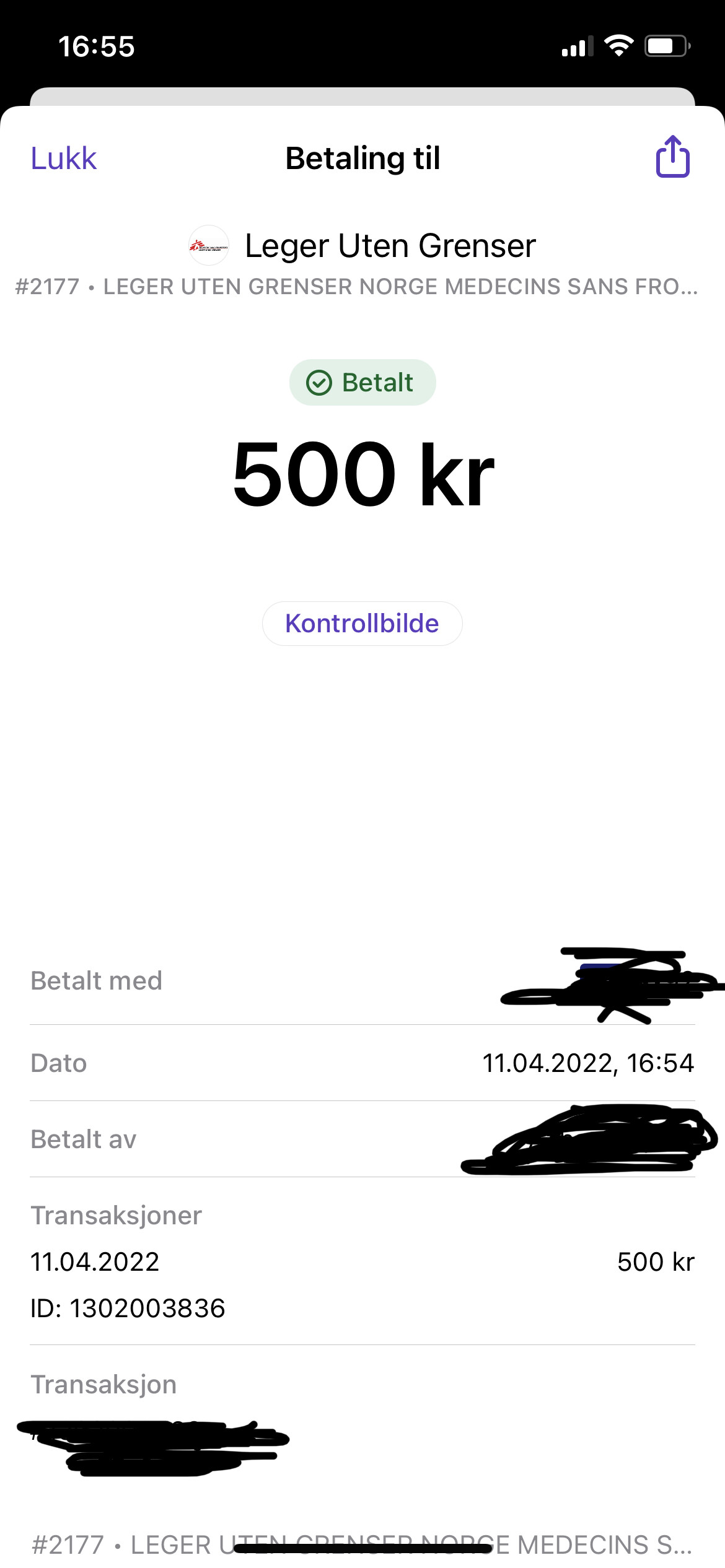
Task: Open the Kontrollbilde button
Action: 362,624
